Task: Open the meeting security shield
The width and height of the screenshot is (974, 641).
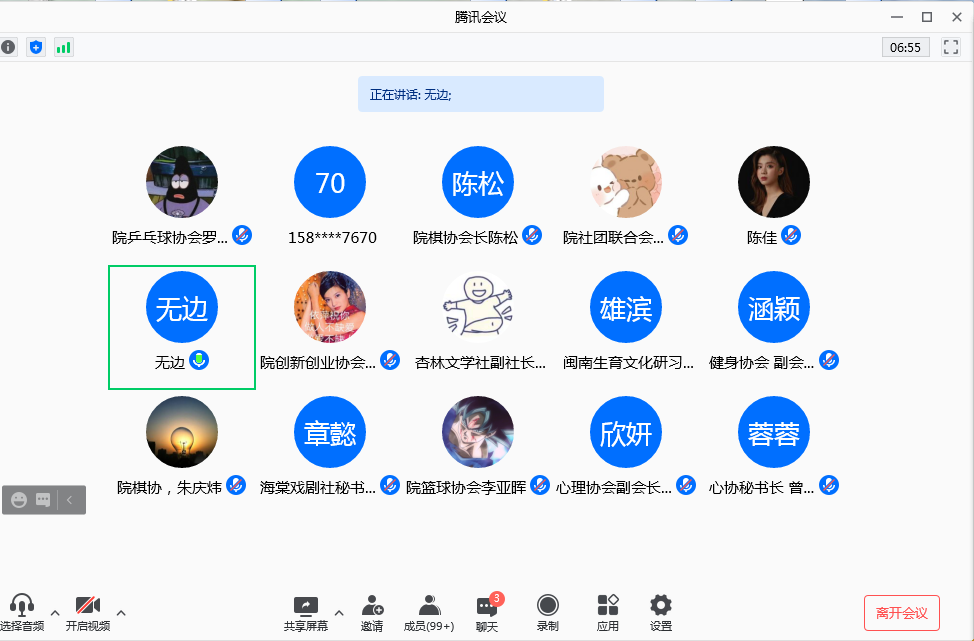Action: click(36, 47)
